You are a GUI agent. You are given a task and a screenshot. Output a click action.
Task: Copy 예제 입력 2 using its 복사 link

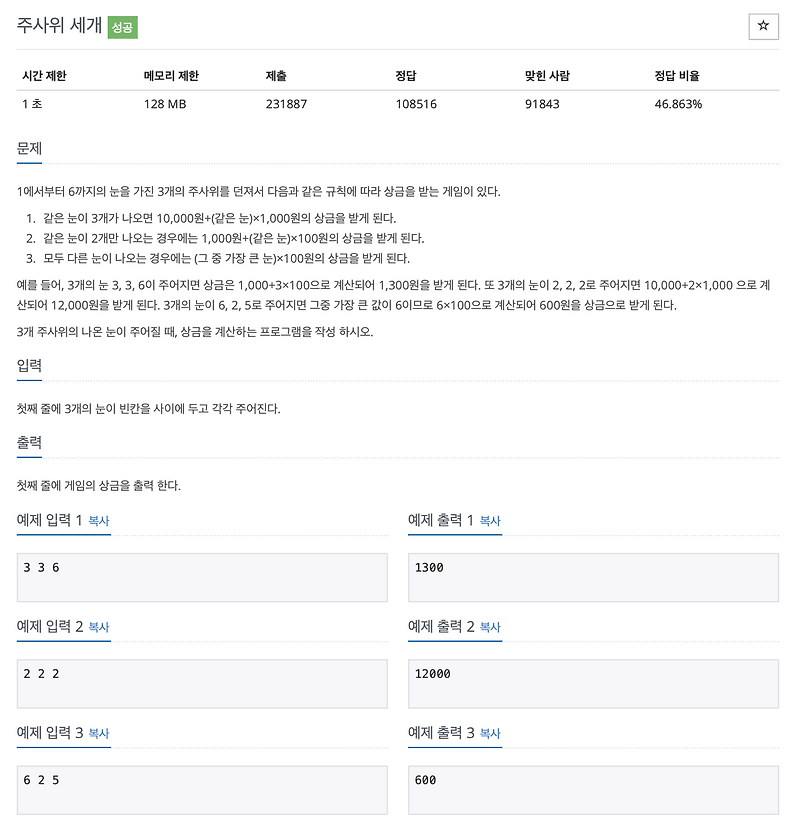(98, 627)
